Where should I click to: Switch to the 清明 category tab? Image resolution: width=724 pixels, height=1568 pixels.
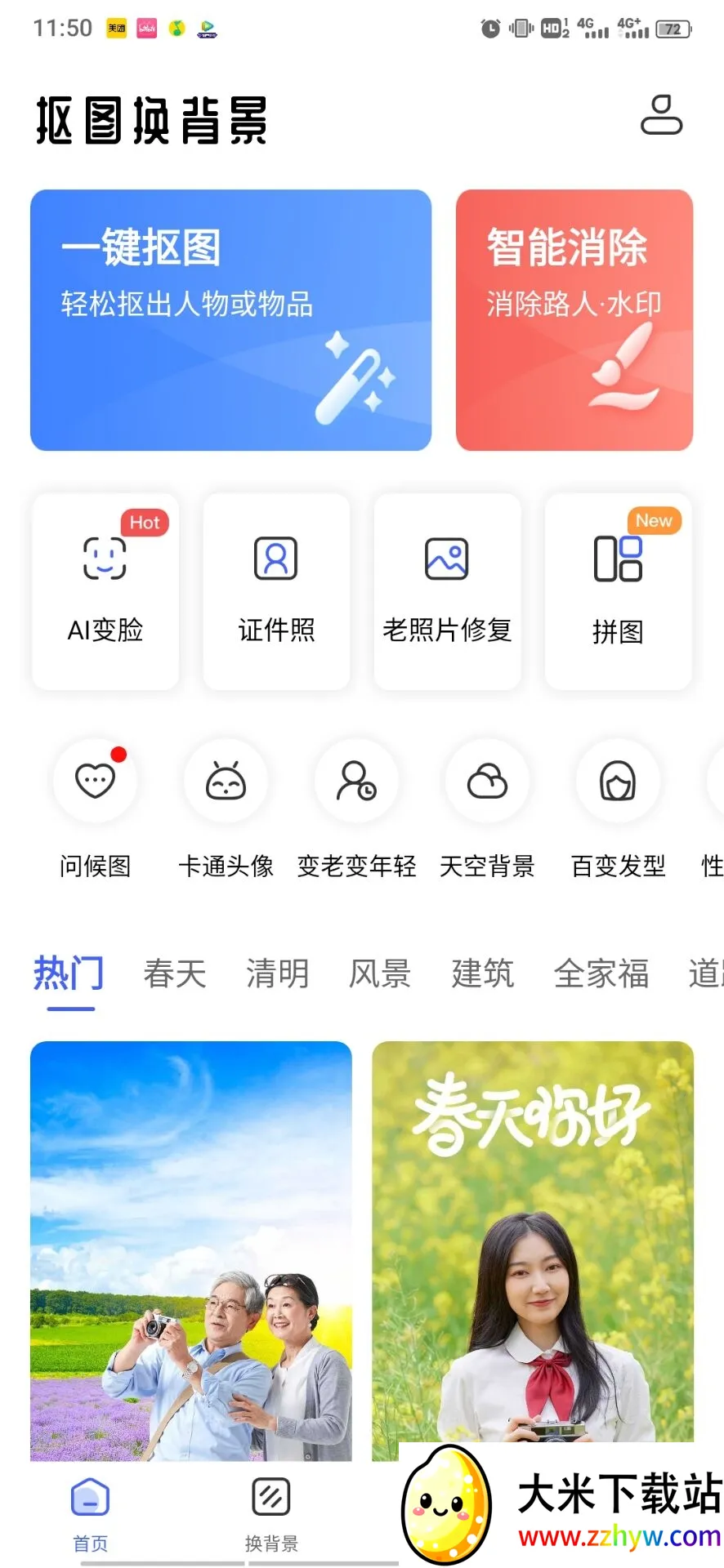(x=277, y=973)
